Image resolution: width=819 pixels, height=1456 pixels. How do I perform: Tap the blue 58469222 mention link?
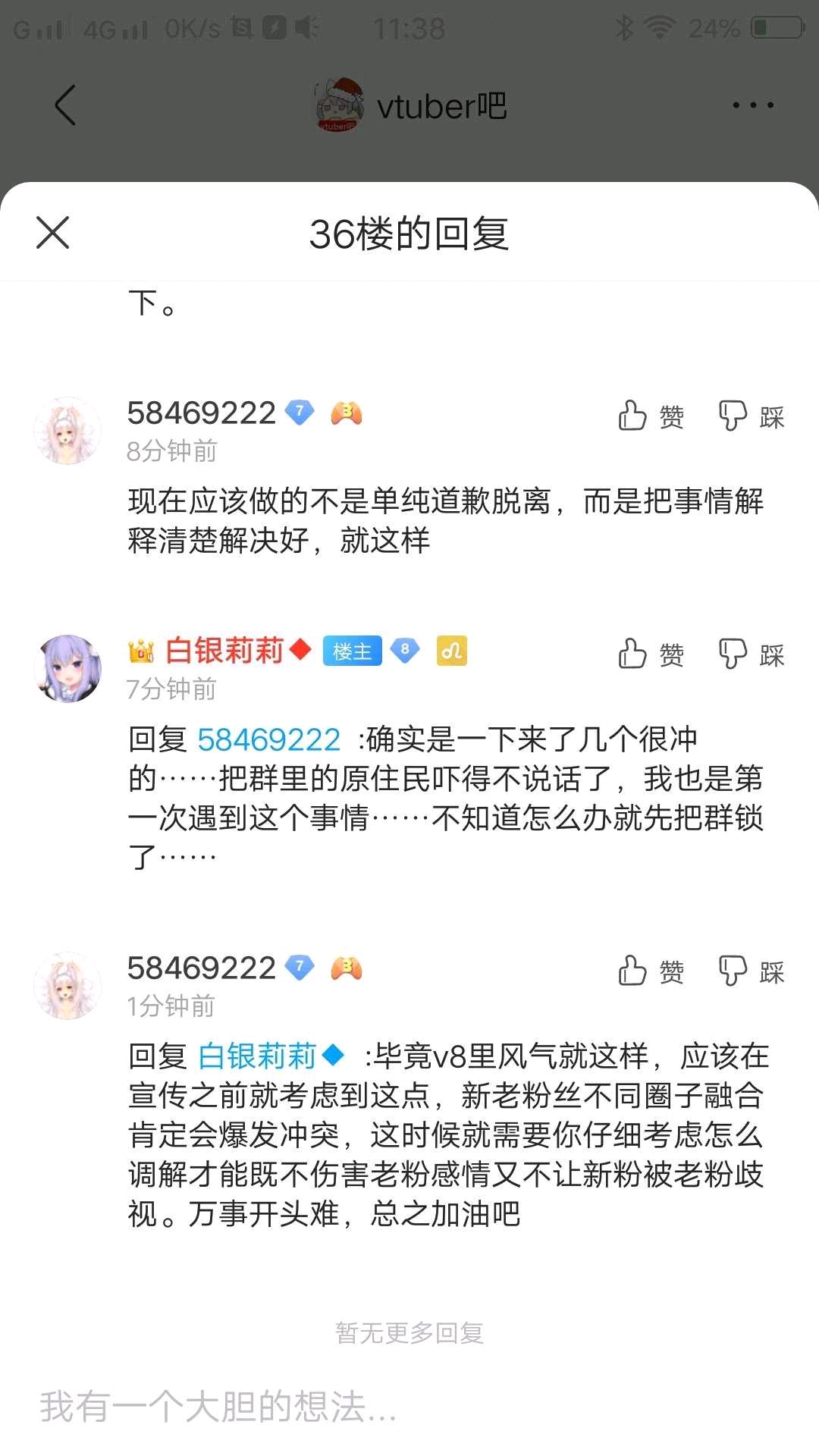tap(268, 739)
